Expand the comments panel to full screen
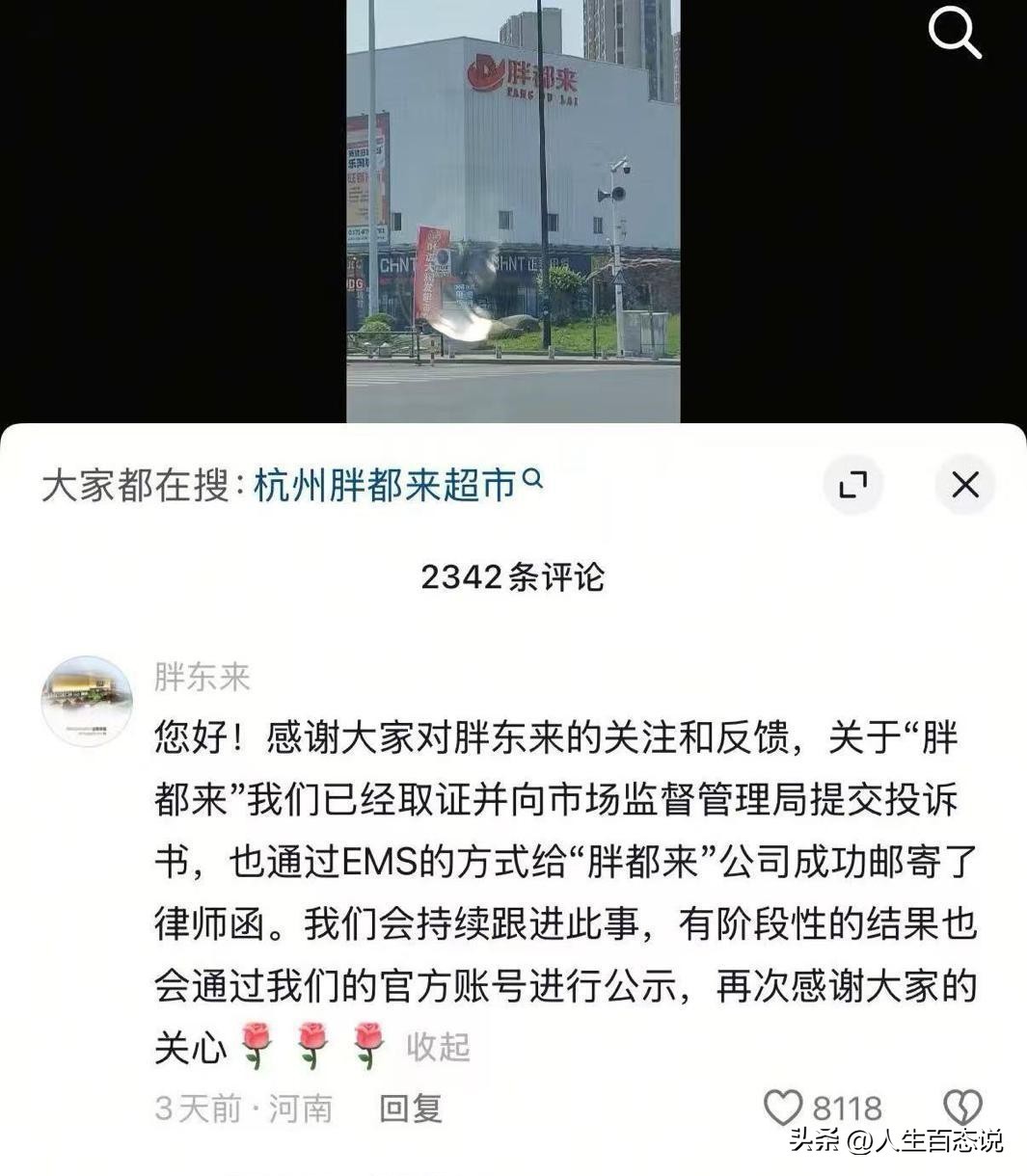Screen dimensions: 1027x1176 [x=853, y=484]
